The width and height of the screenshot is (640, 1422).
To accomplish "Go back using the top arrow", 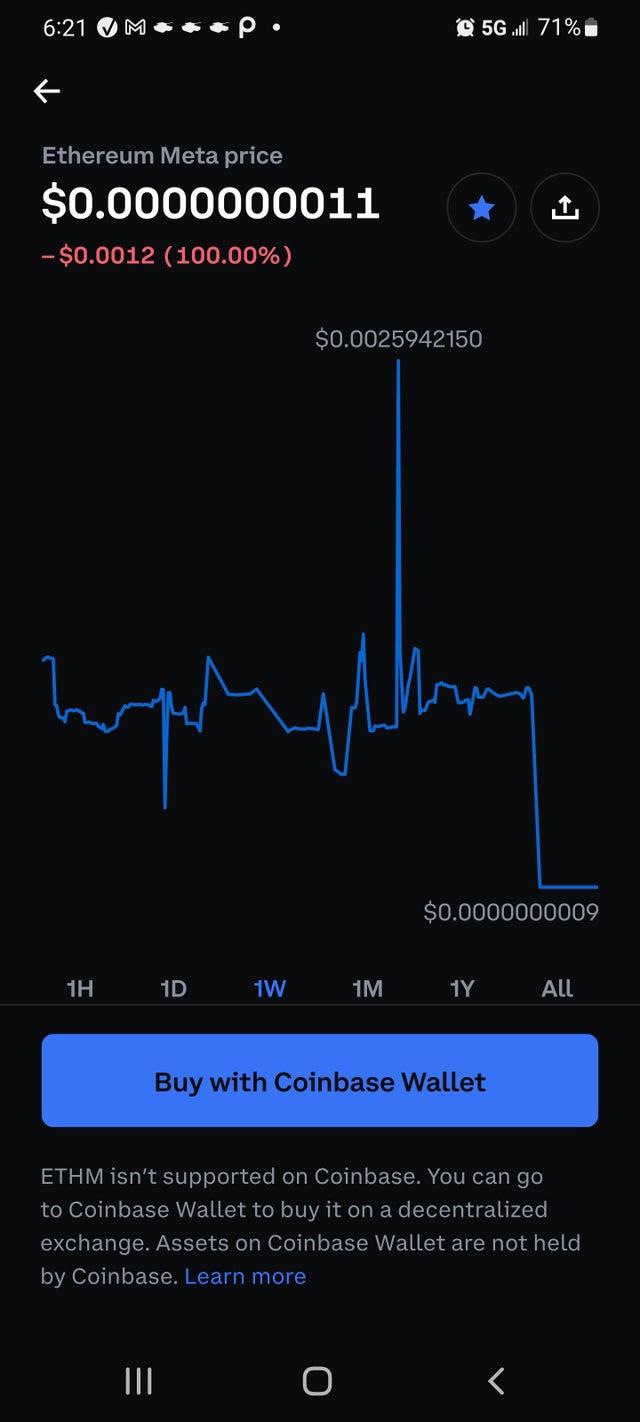I will point(47,91).
